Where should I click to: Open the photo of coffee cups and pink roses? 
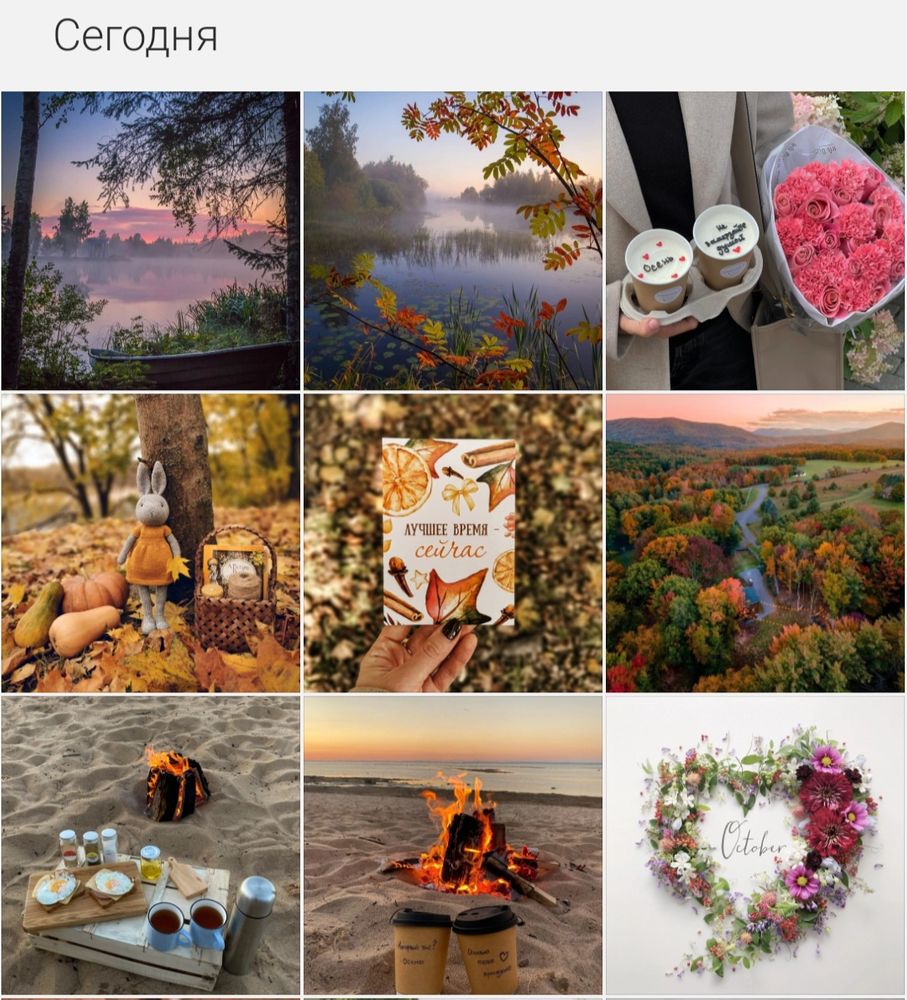pyautogui.click(x=755, y=240)
